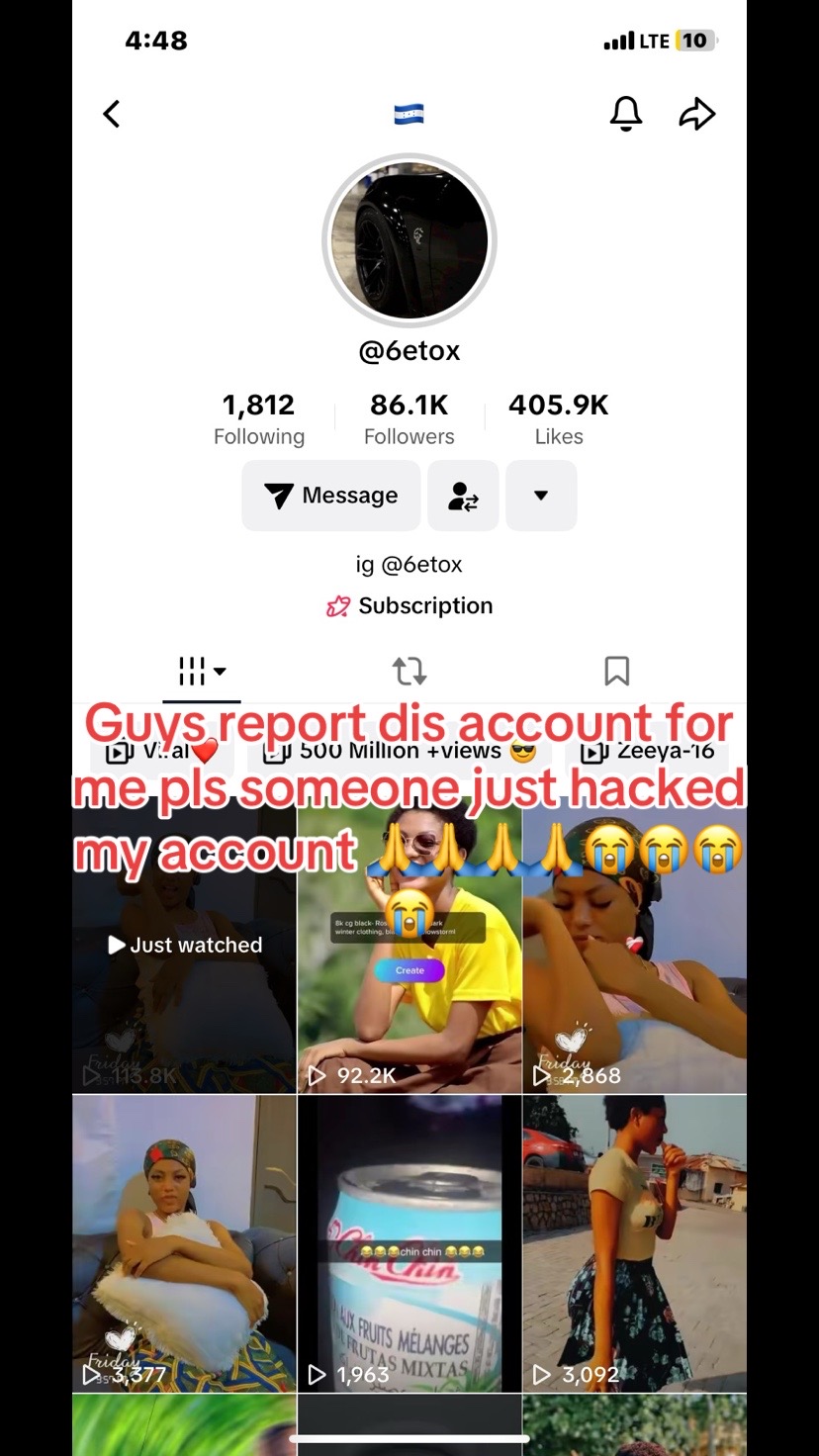The width and height of the screenshot is (819, 1456).
Task: Open the follow status person icon button
Action: [x=463, y=496]
